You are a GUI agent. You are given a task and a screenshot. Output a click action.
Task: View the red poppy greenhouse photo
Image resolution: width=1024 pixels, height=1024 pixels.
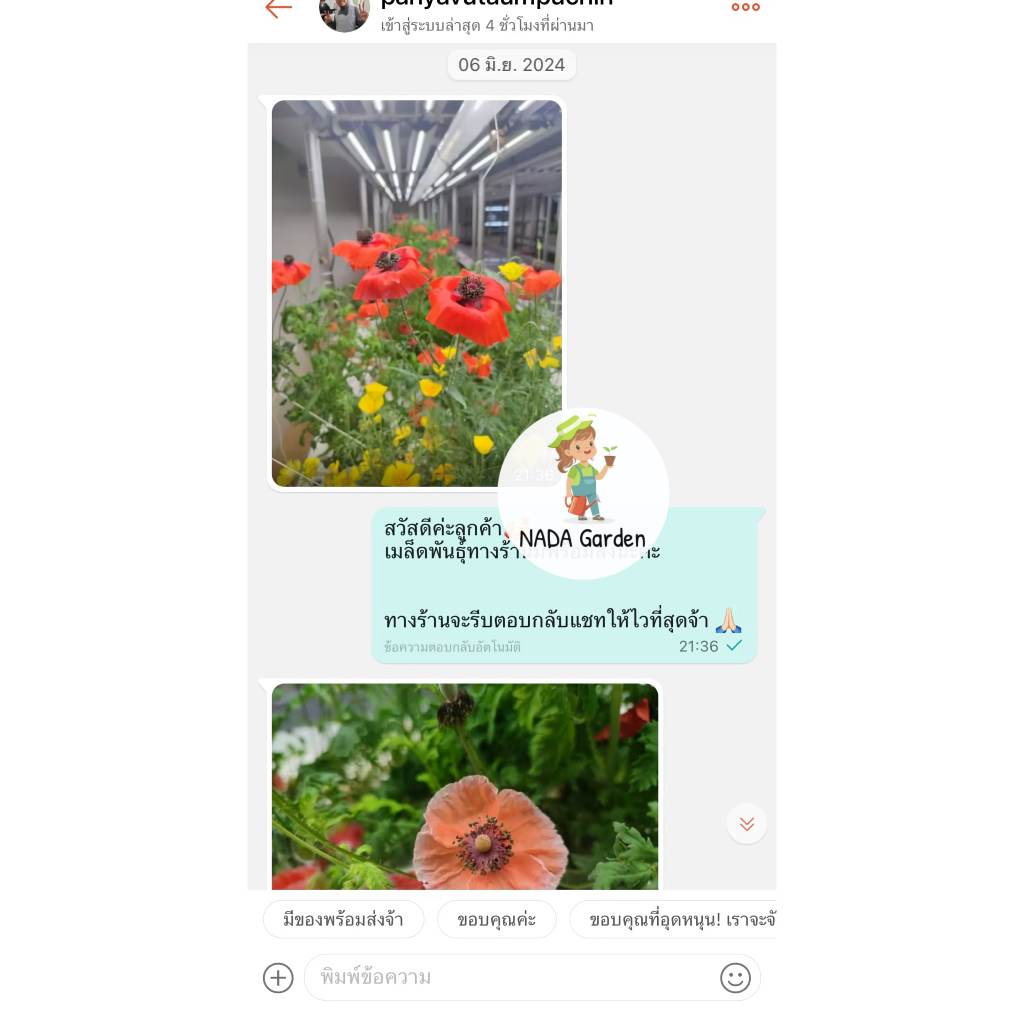(x=417, y=293)
